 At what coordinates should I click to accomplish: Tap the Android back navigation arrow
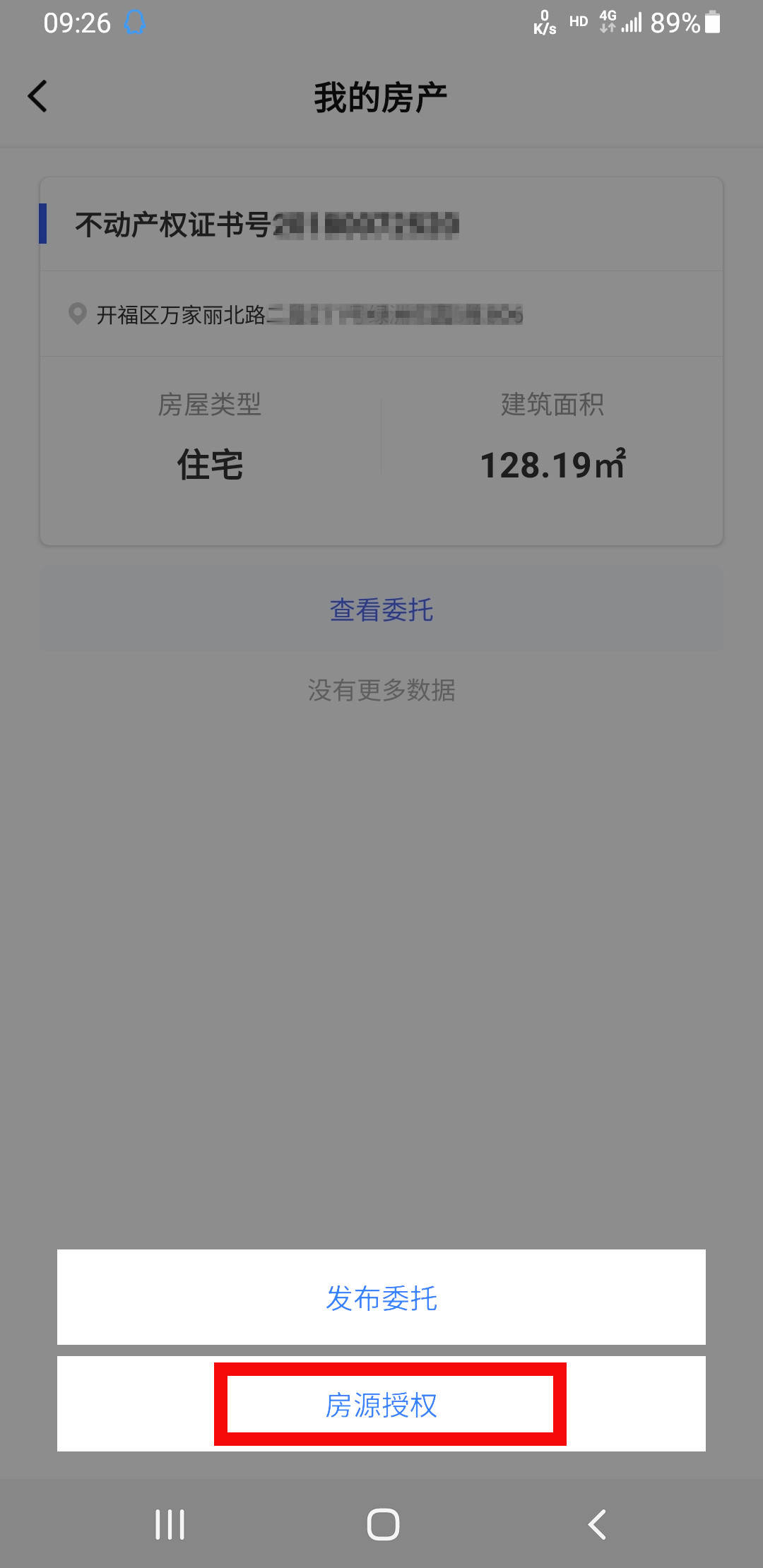click(x=597, y=1524)
